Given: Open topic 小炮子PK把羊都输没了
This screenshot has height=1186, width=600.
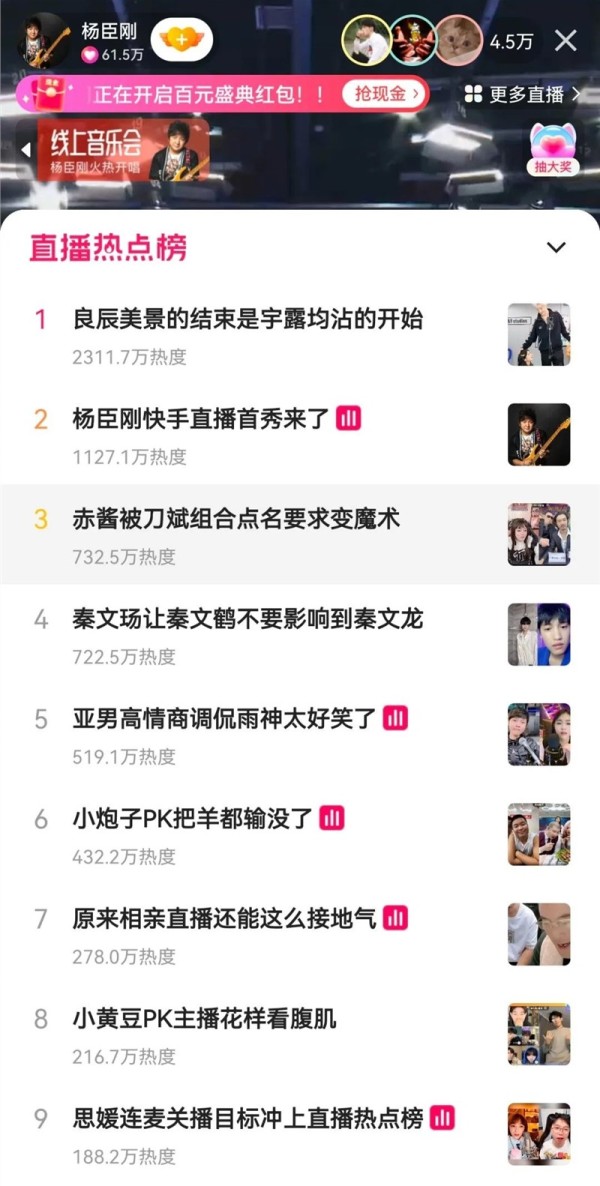Looking at the screenshot, I should pyautogui.click(x=193, y=819).
